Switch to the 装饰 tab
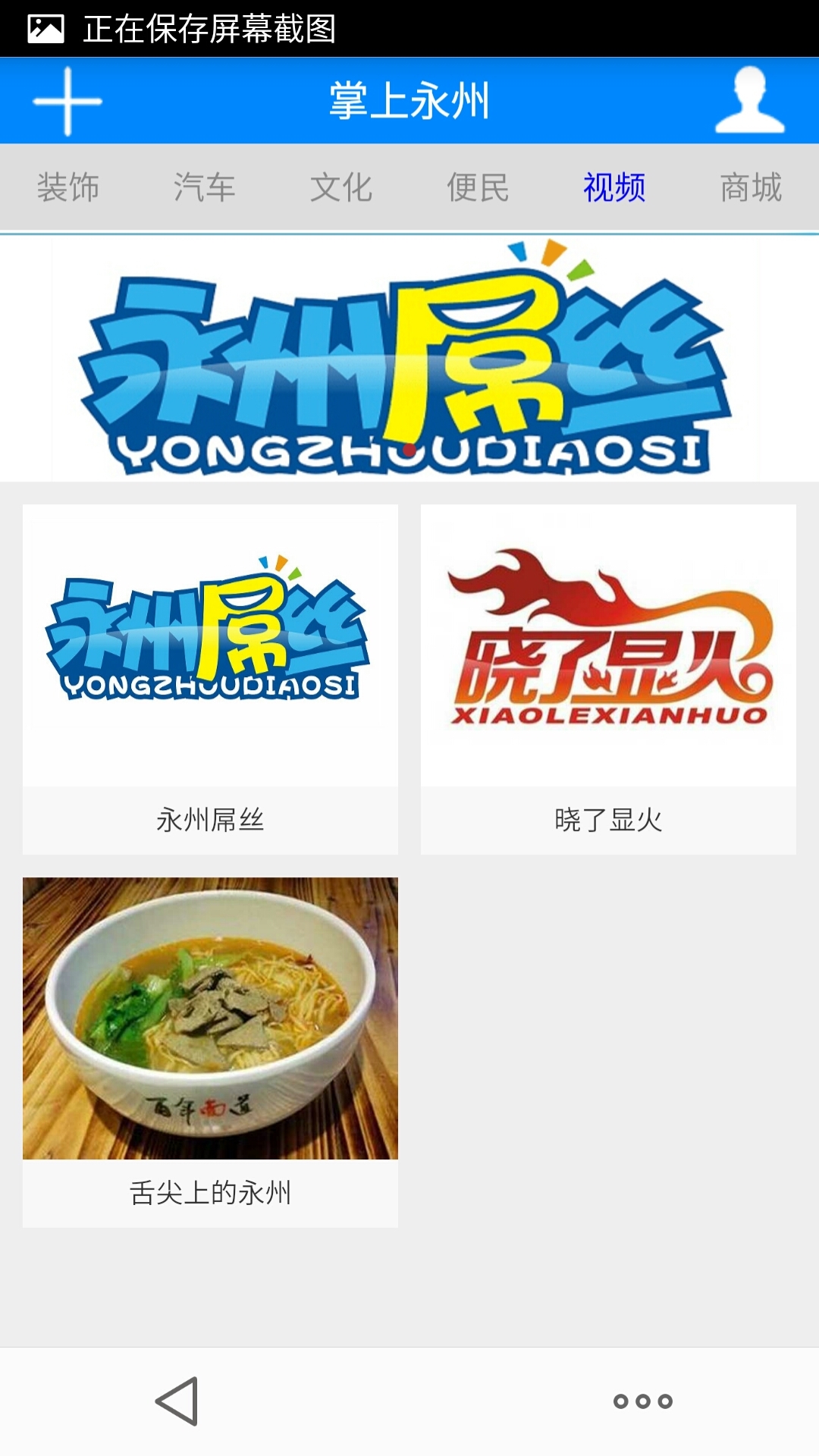Screen dimensions: 819x1456 [x=68, y=187]
